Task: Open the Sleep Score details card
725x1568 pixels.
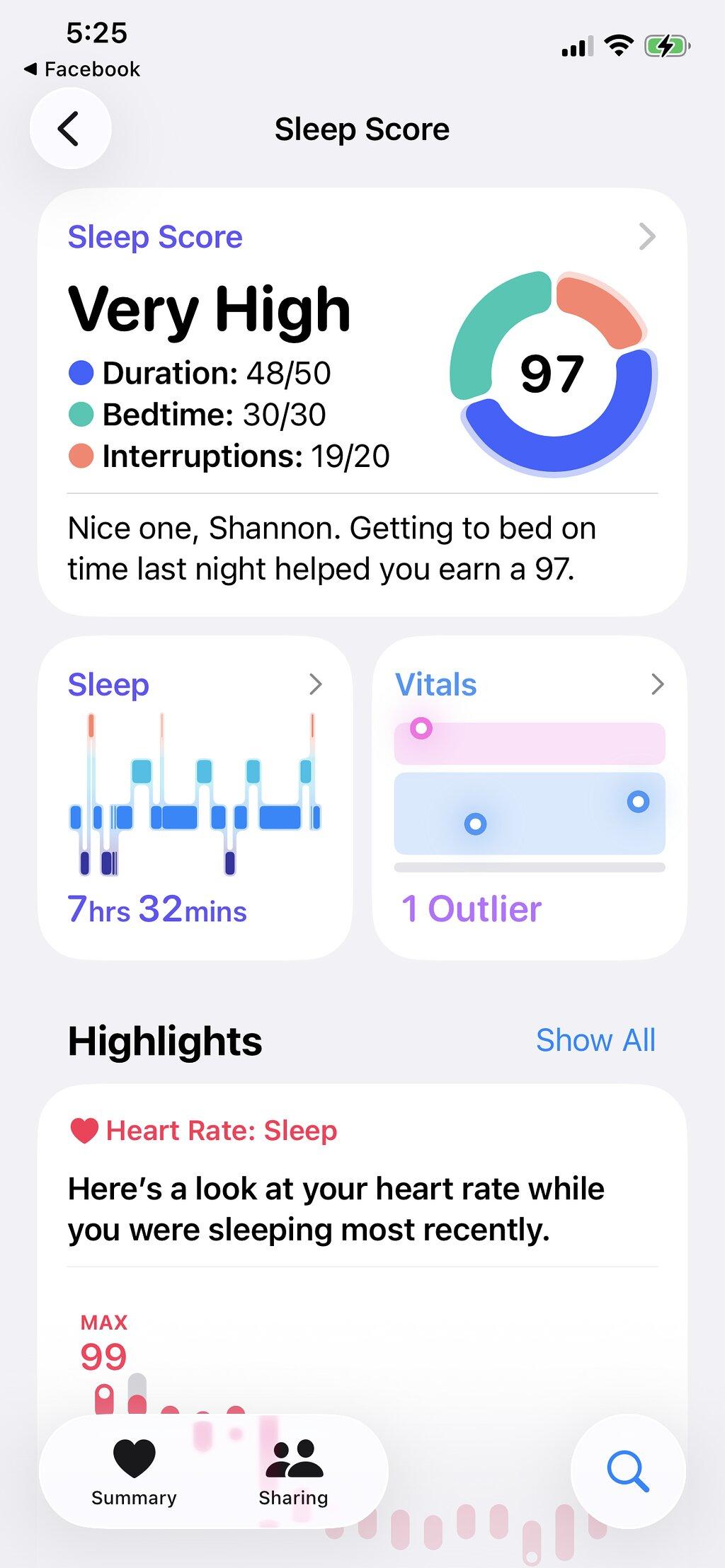Action: coord(362,402)
